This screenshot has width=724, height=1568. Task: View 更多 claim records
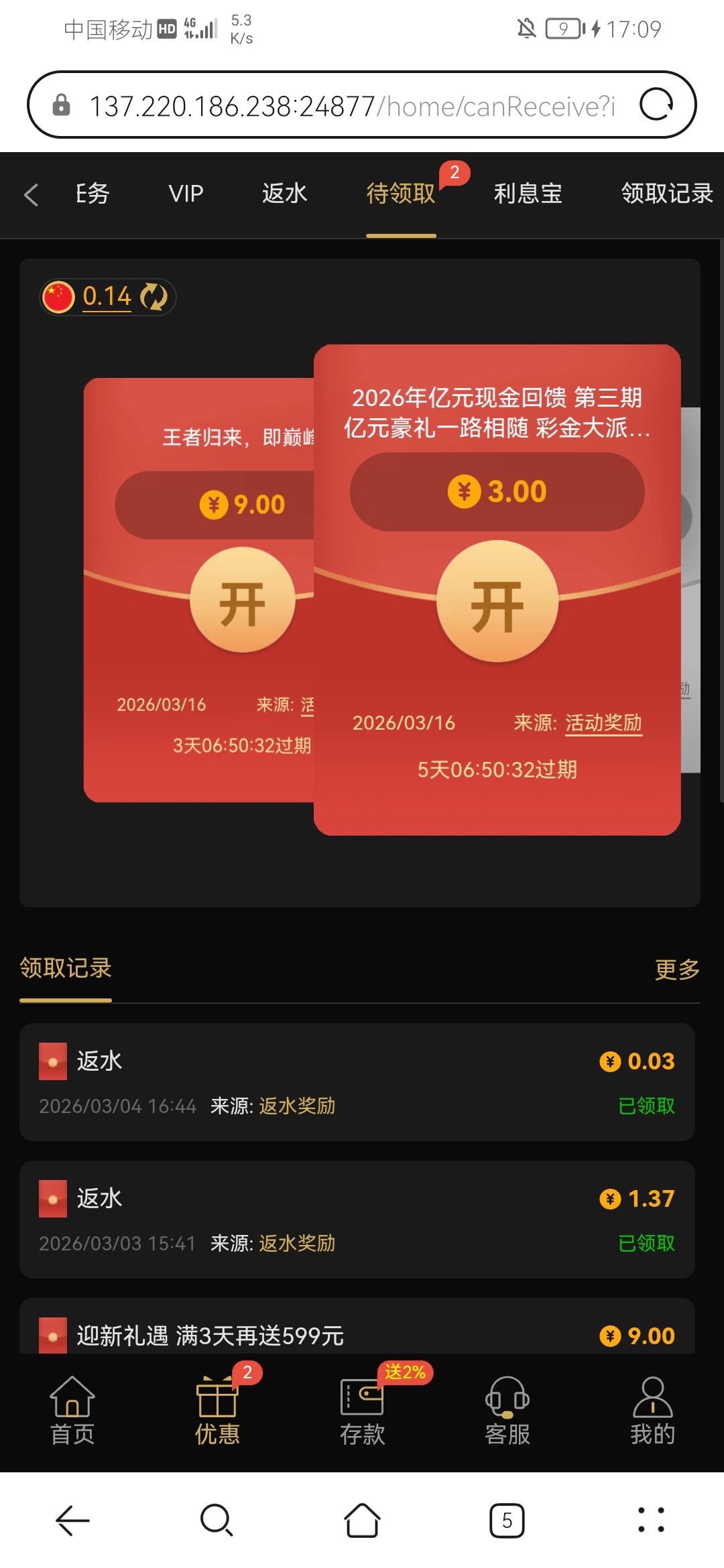[677, 969]
